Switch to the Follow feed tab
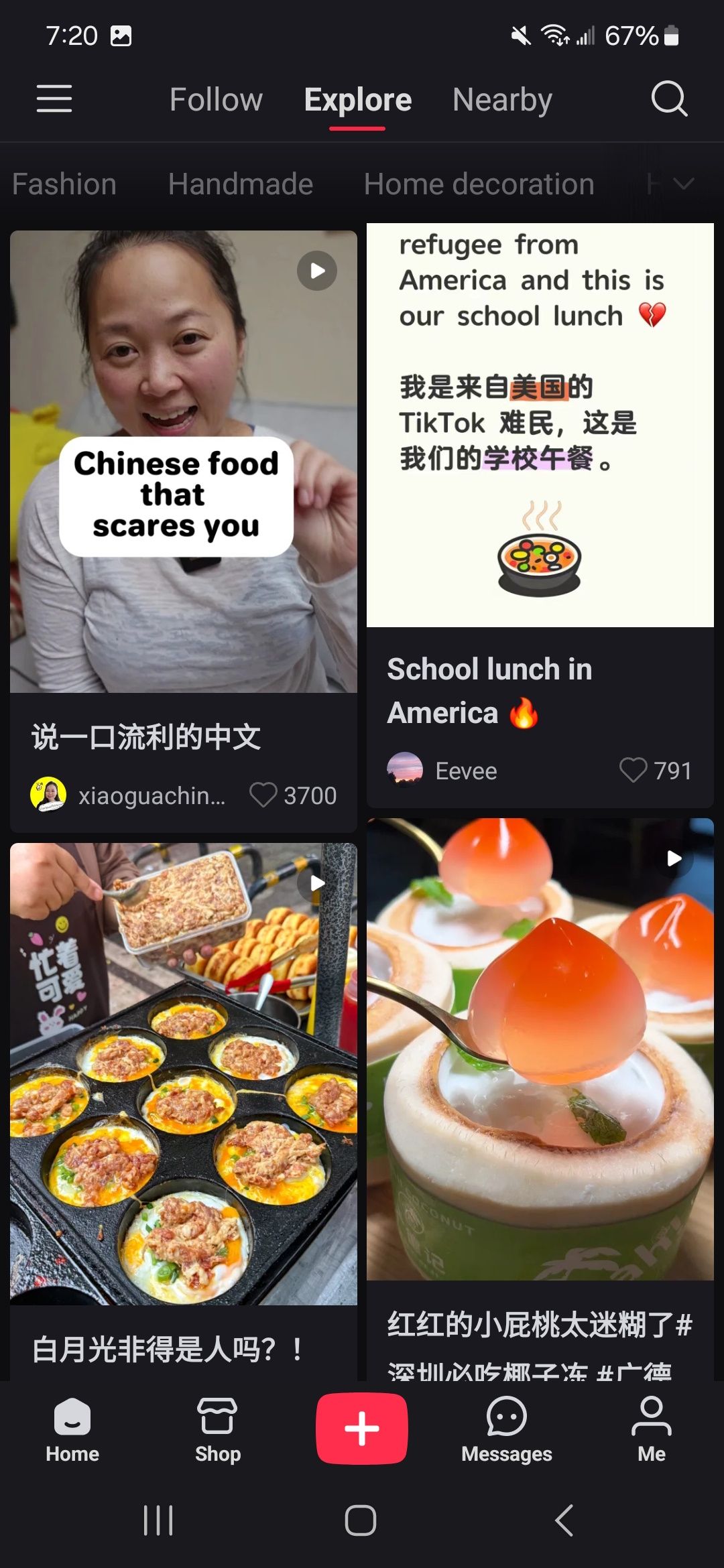The height and width of the screenshot is (1568, 724). (x=216, y=99)
